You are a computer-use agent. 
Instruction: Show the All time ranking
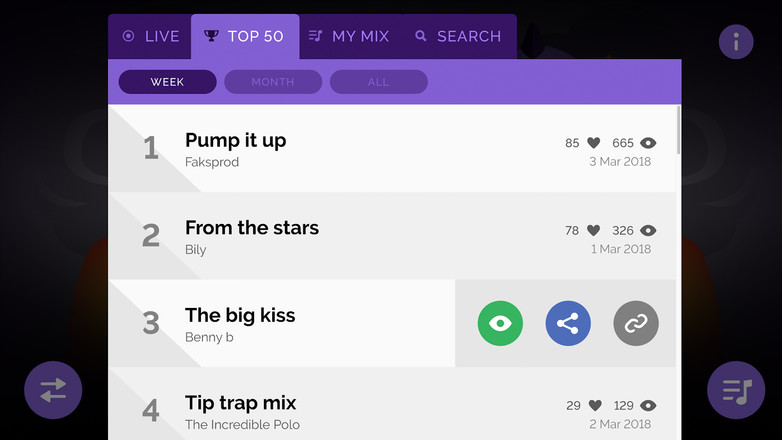(x=378, y=82)
